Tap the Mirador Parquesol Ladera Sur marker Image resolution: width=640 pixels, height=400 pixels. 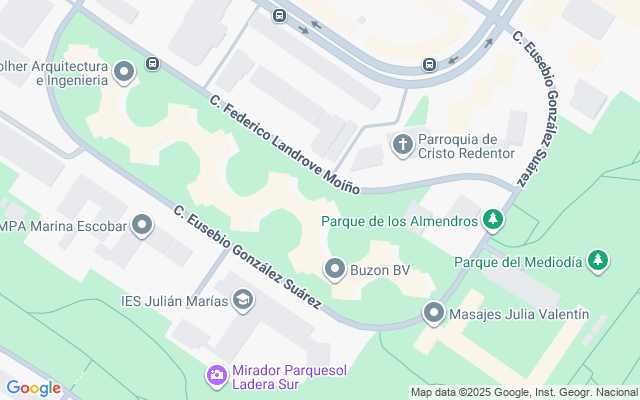point(216,376)
